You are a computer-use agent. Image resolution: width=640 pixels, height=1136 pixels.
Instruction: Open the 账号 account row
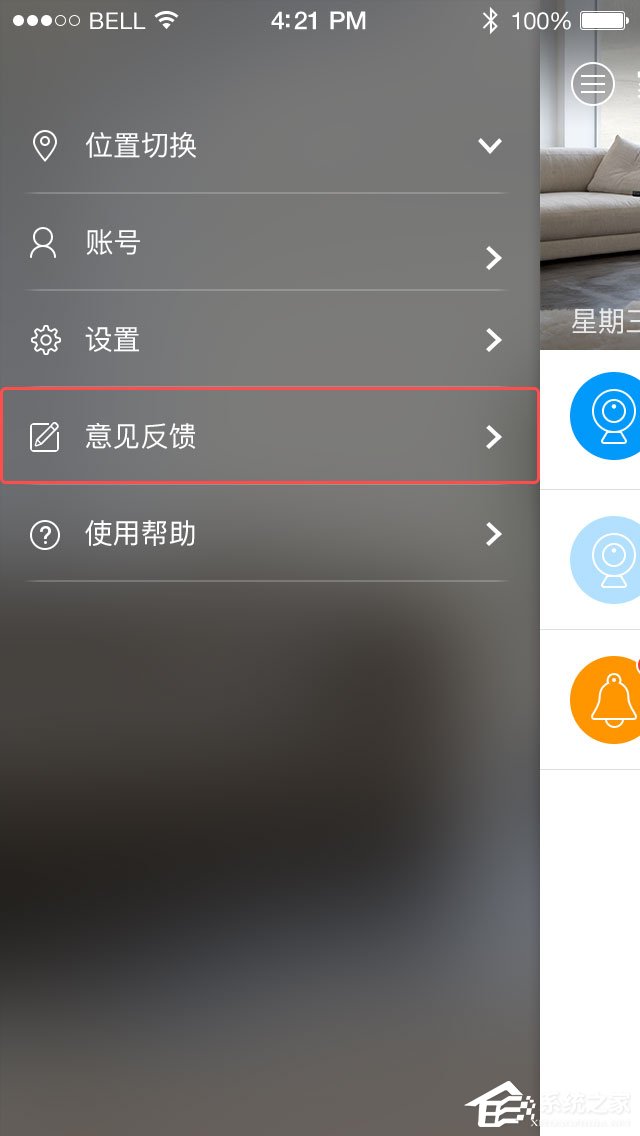(266, 243)
